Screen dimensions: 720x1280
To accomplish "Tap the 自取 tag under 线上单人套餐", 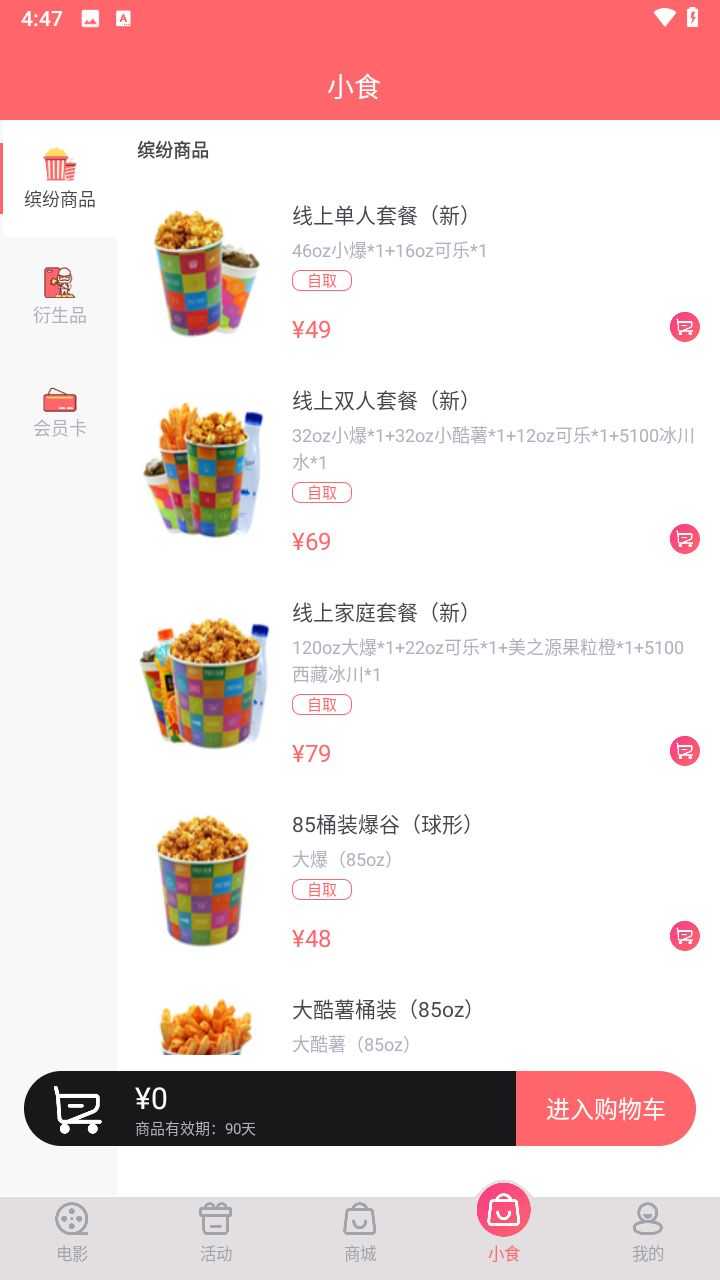I will 321,281.
